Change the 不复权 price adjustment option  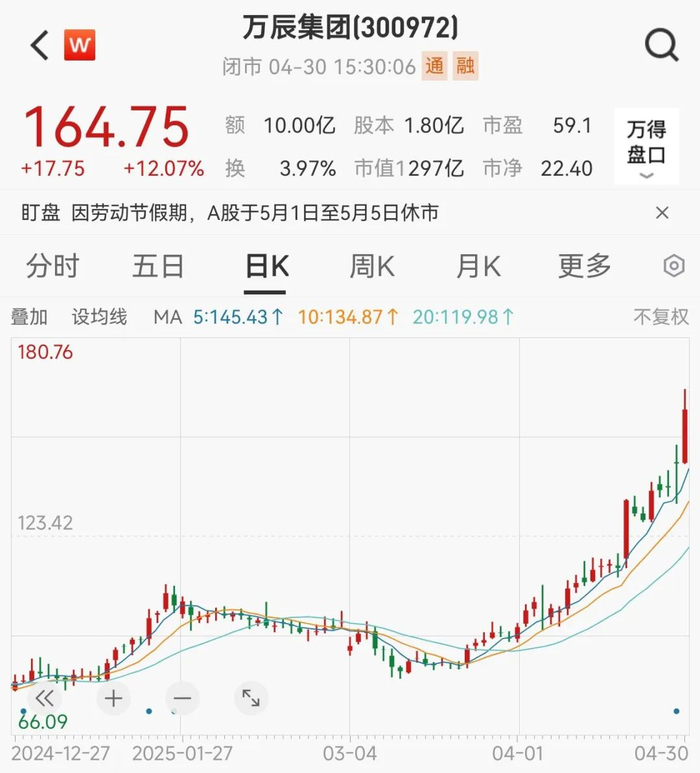click(x=662, y=317)
